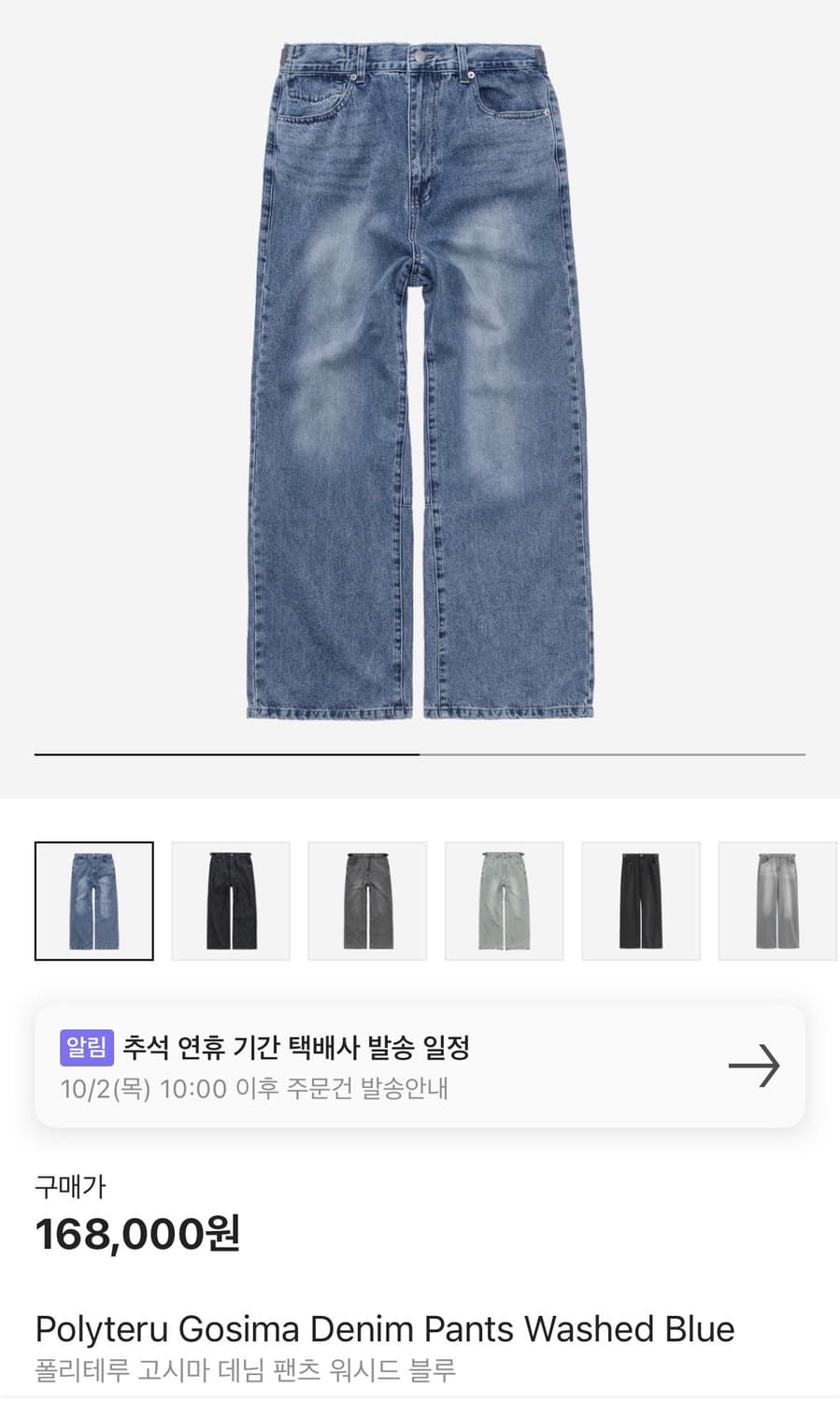
Task: View the dark gray jeans thumbnail
Action: point(367,901)
